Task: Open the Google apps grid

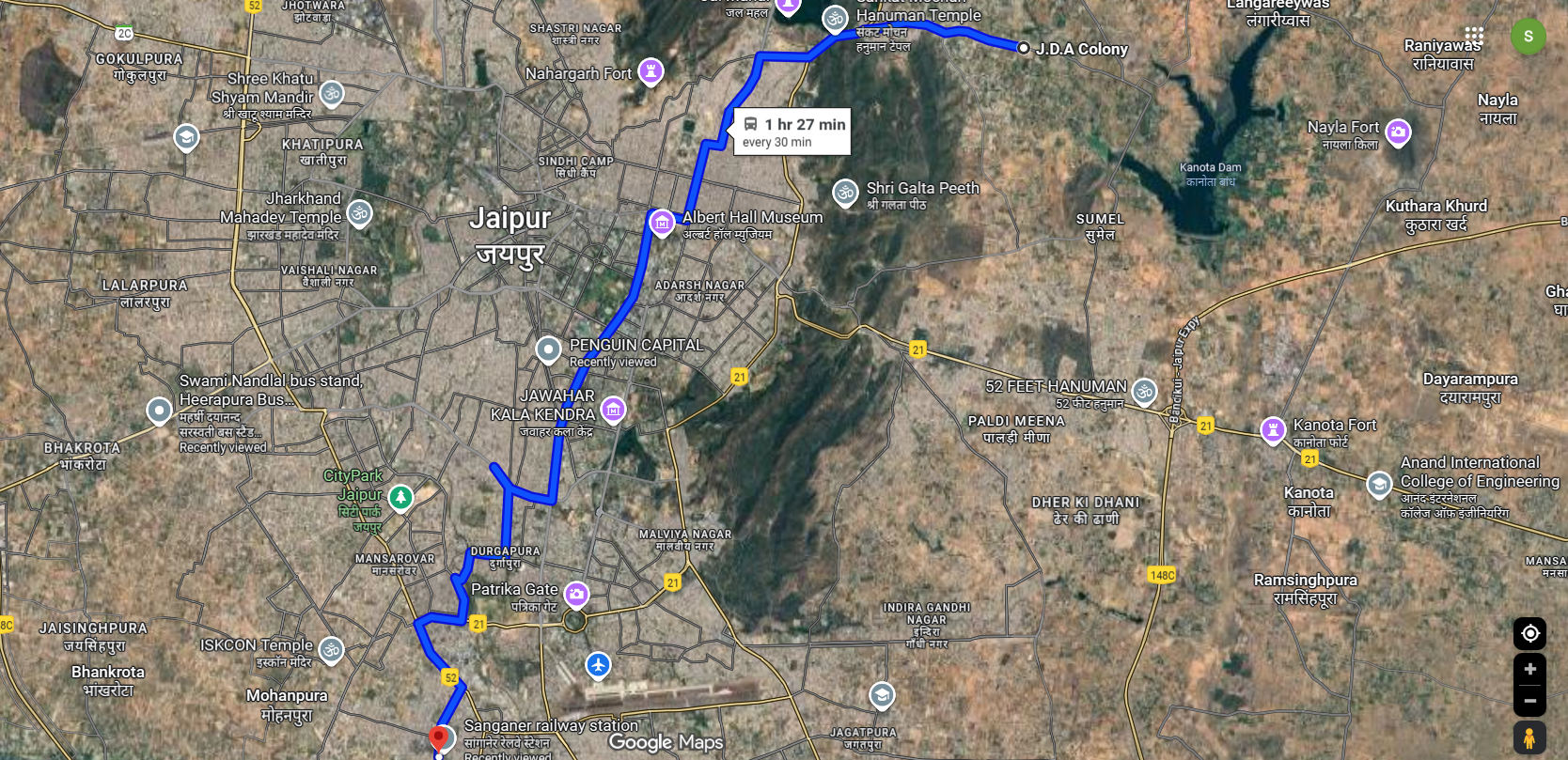Action: pos(1474,37)
